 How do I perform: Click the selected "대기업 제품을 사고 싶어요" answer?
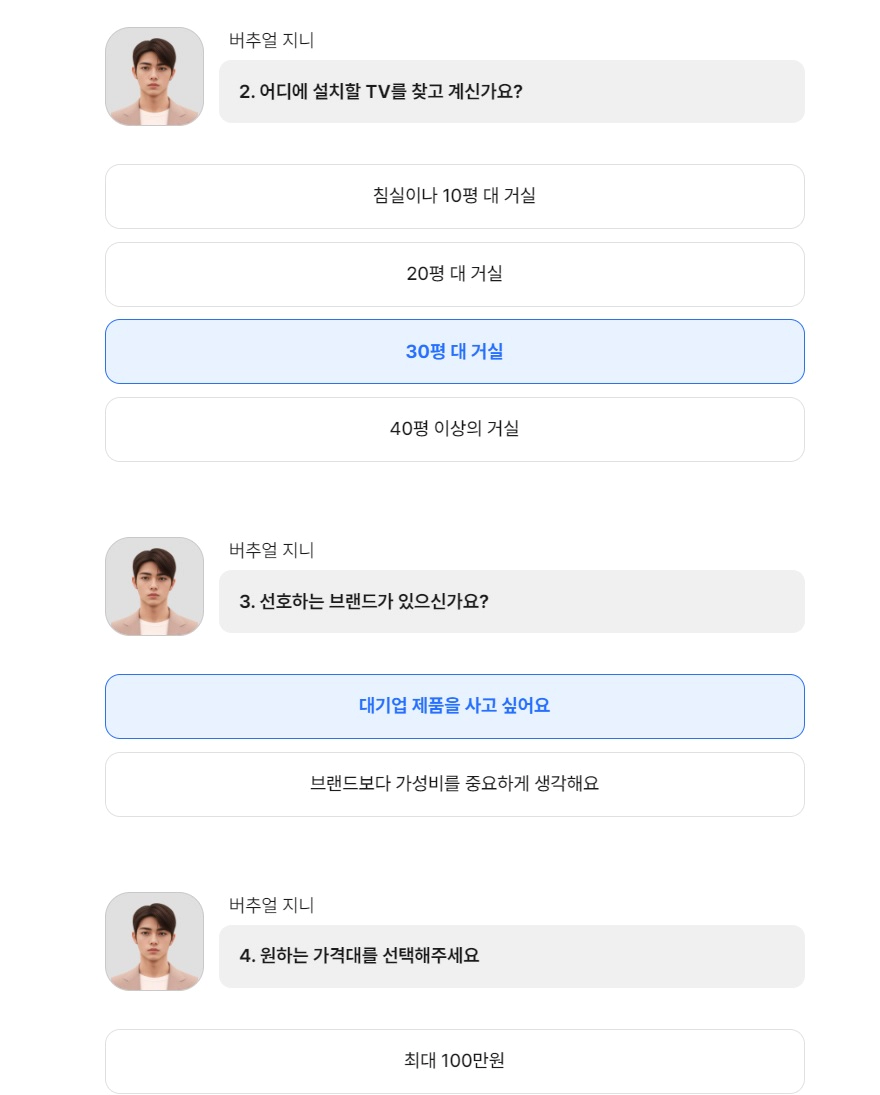point(453,707)
